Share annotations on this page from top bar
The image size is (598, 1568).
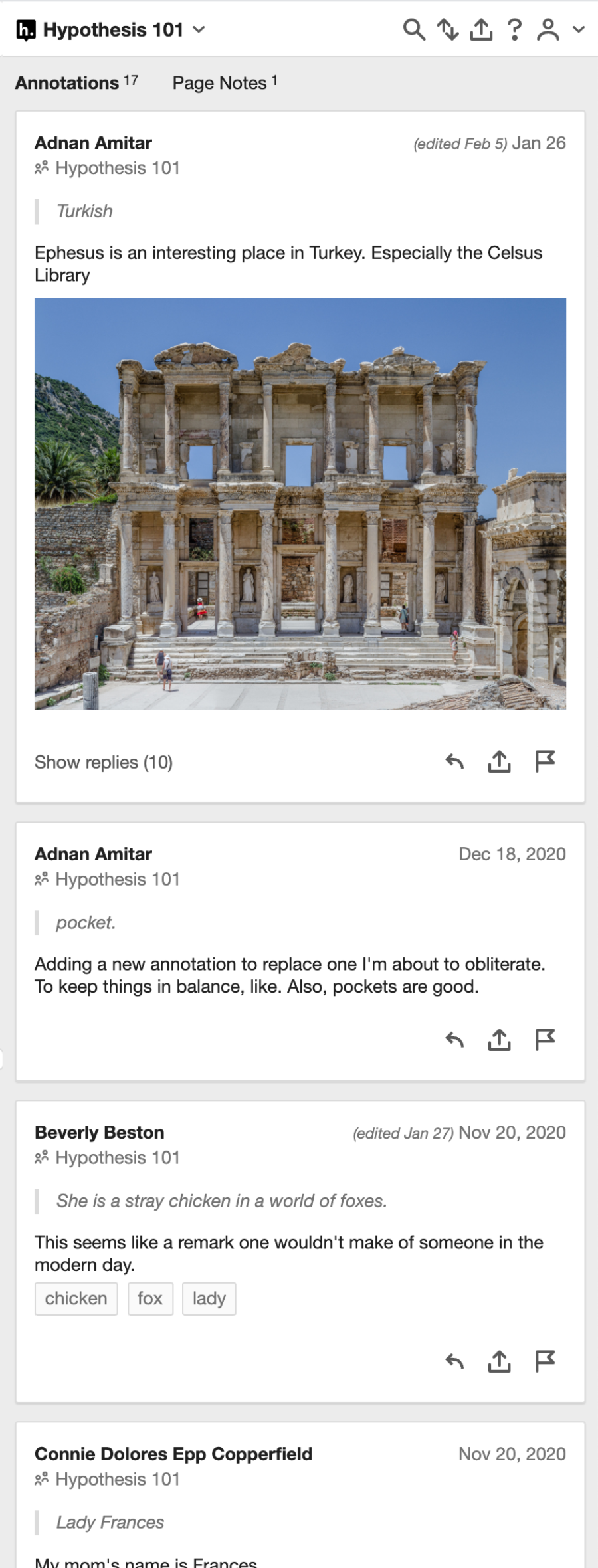[x=482, y=29]
